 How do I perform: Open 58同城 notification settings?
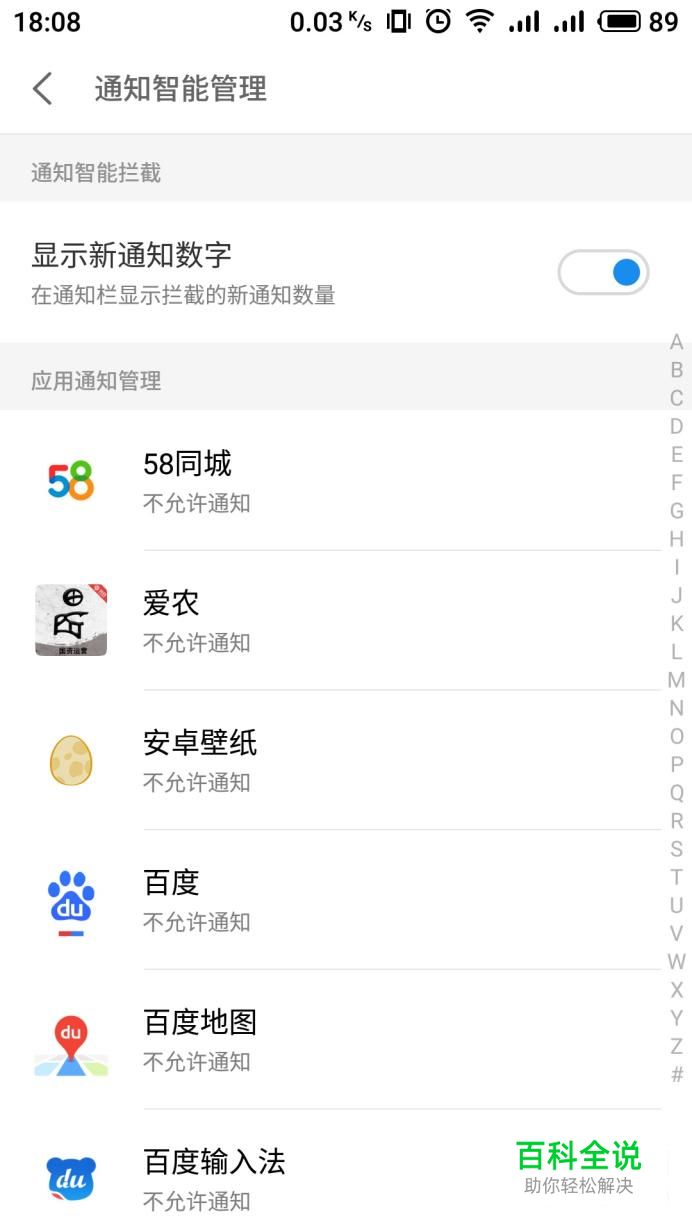coord(346,480)
